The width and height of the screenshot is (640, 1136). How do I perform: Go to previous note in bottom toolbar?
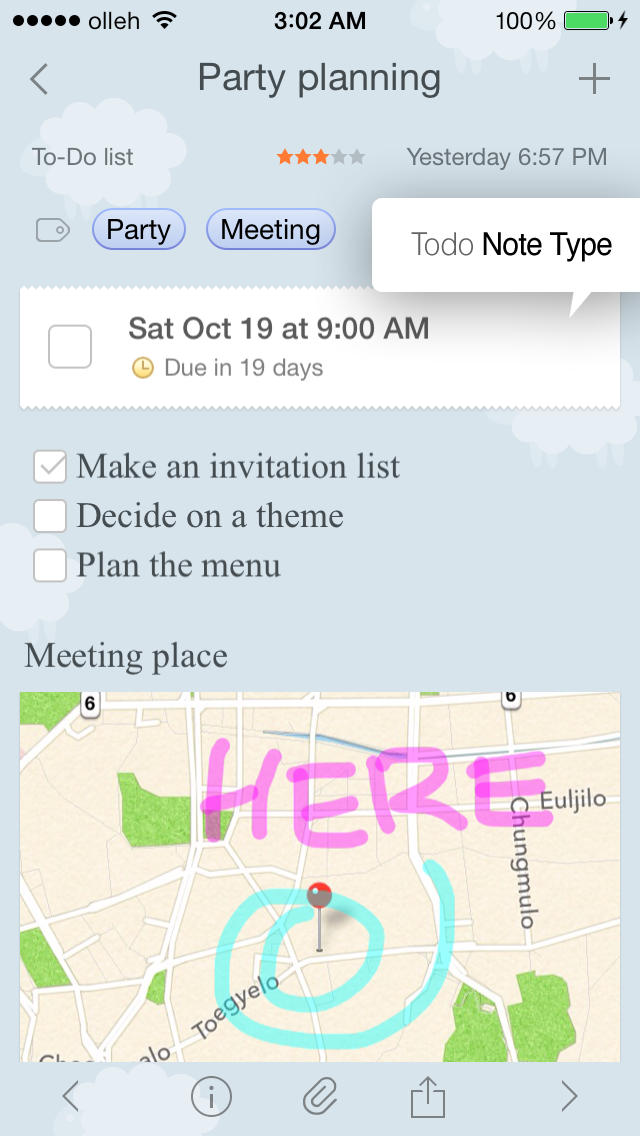pyautogui.click(x=70, y=1097)
